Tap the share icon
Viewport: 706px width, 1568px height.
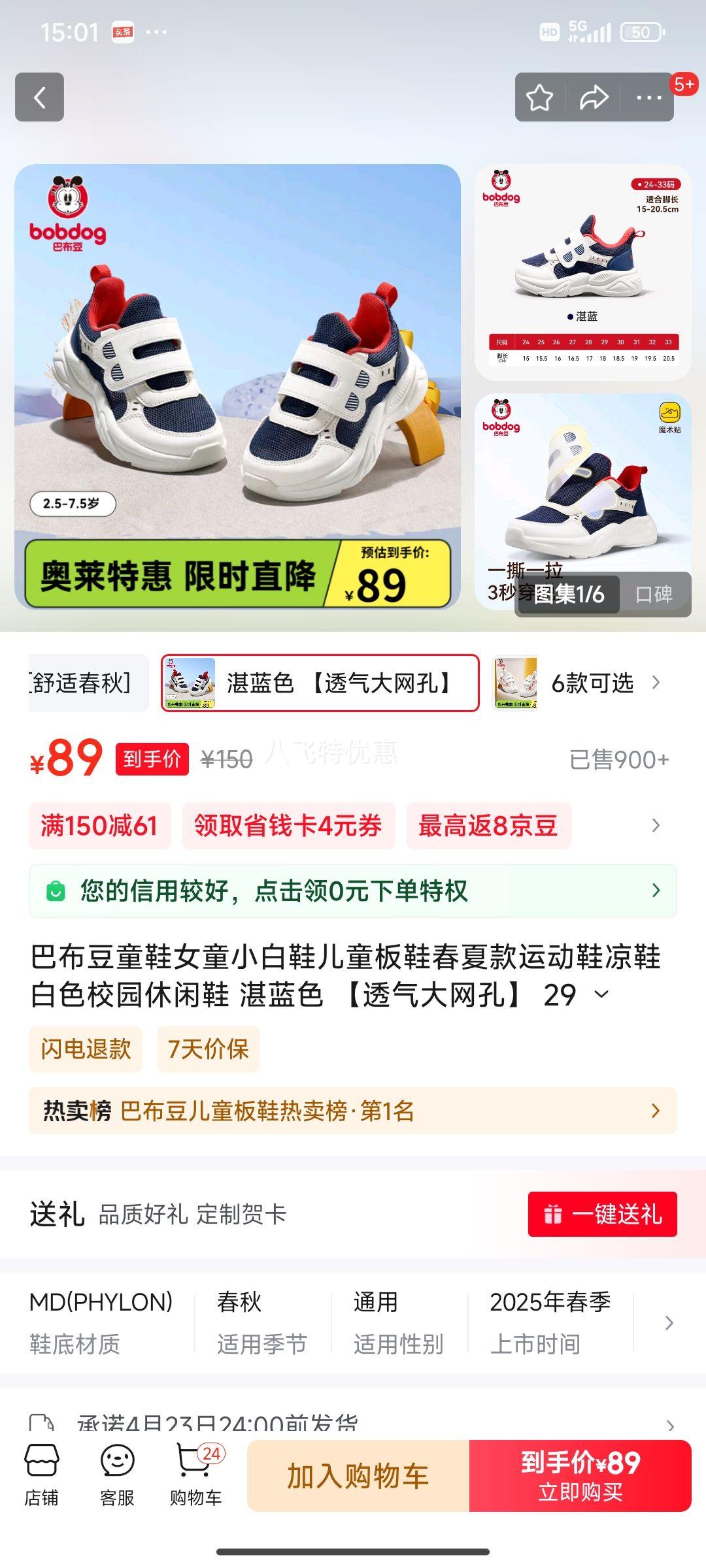594,97
